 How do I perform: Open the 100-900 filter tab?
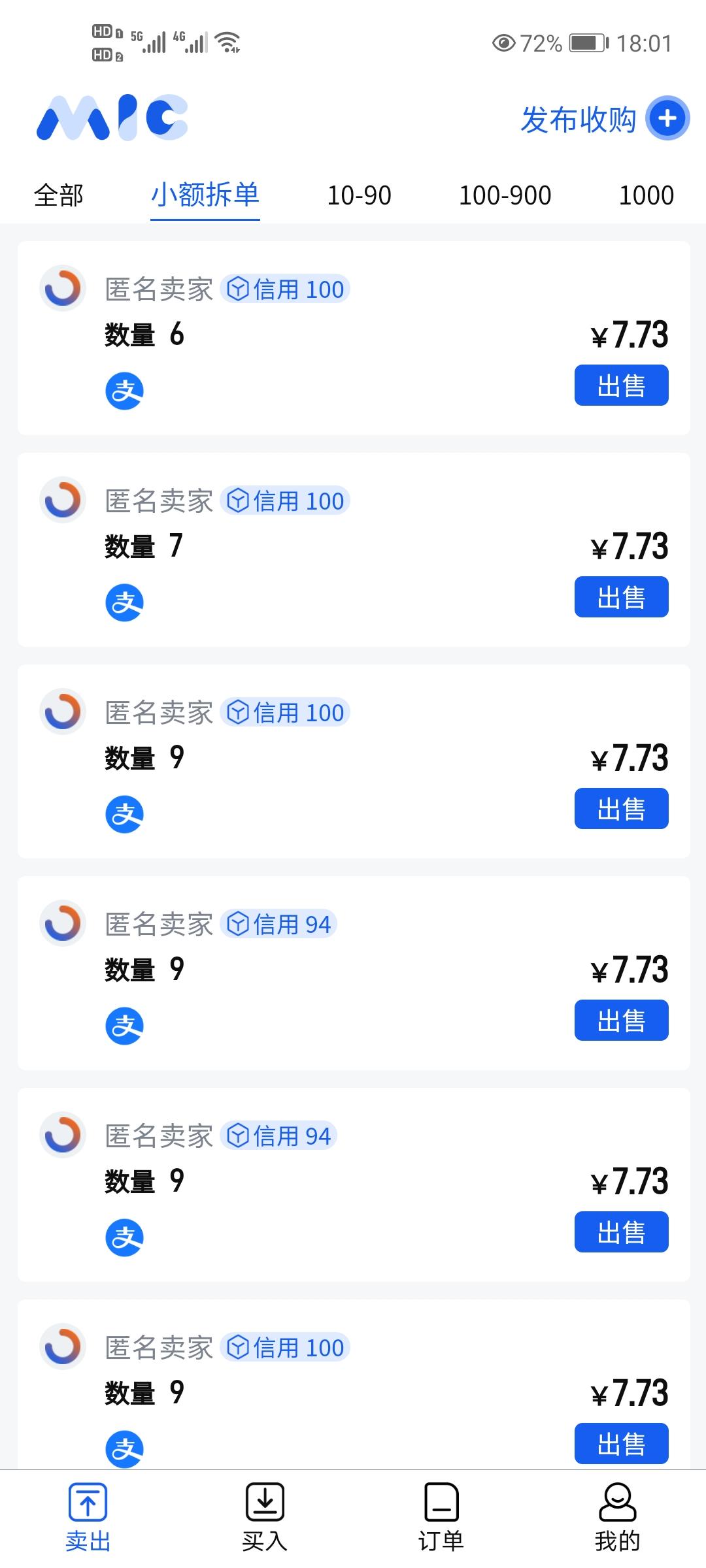pos(504,194)
